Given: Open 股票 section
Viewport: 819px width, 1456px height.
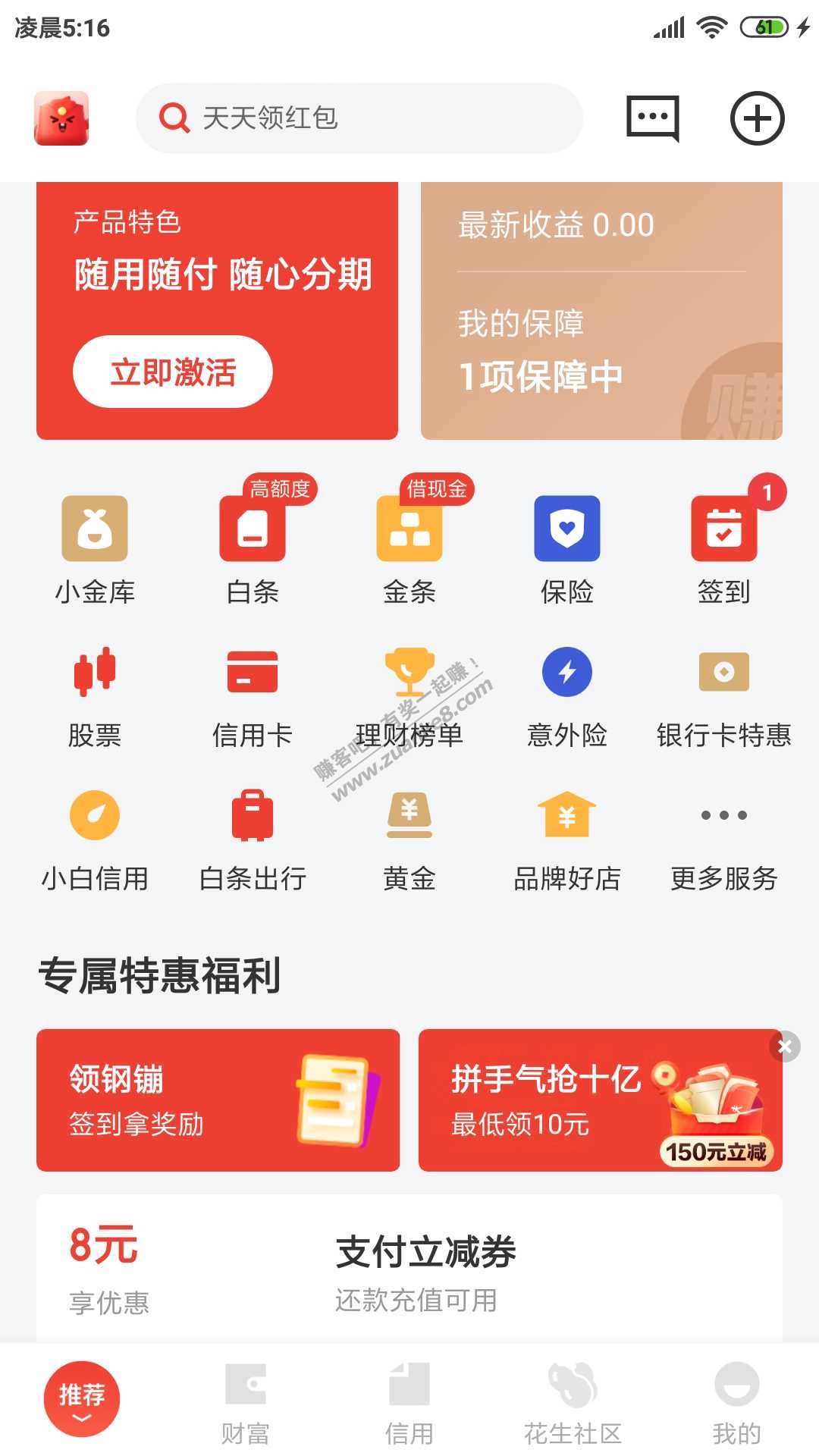Looking at the screenshot, I should click(x=95, y=694).
